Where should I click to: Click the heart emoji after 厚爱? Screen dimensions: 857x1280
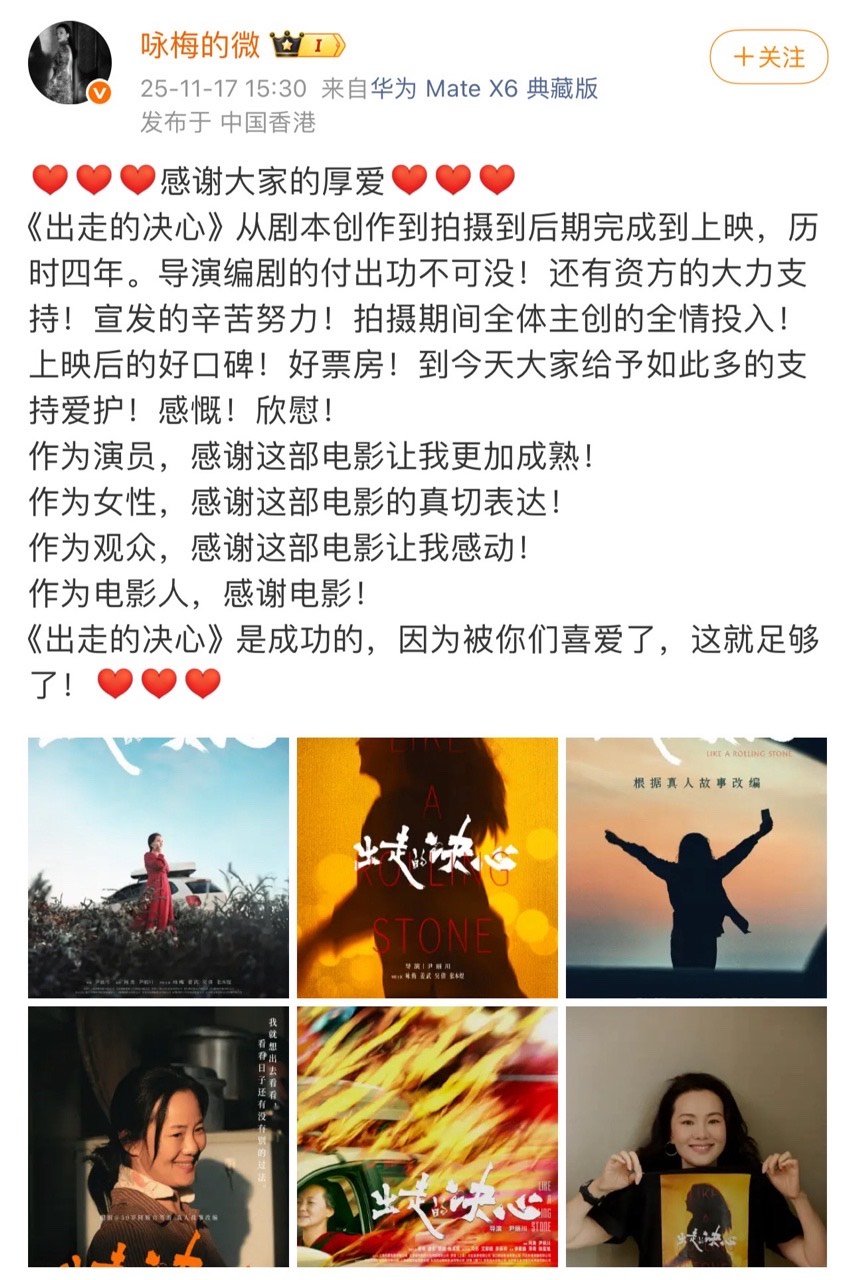coord(409,180)
